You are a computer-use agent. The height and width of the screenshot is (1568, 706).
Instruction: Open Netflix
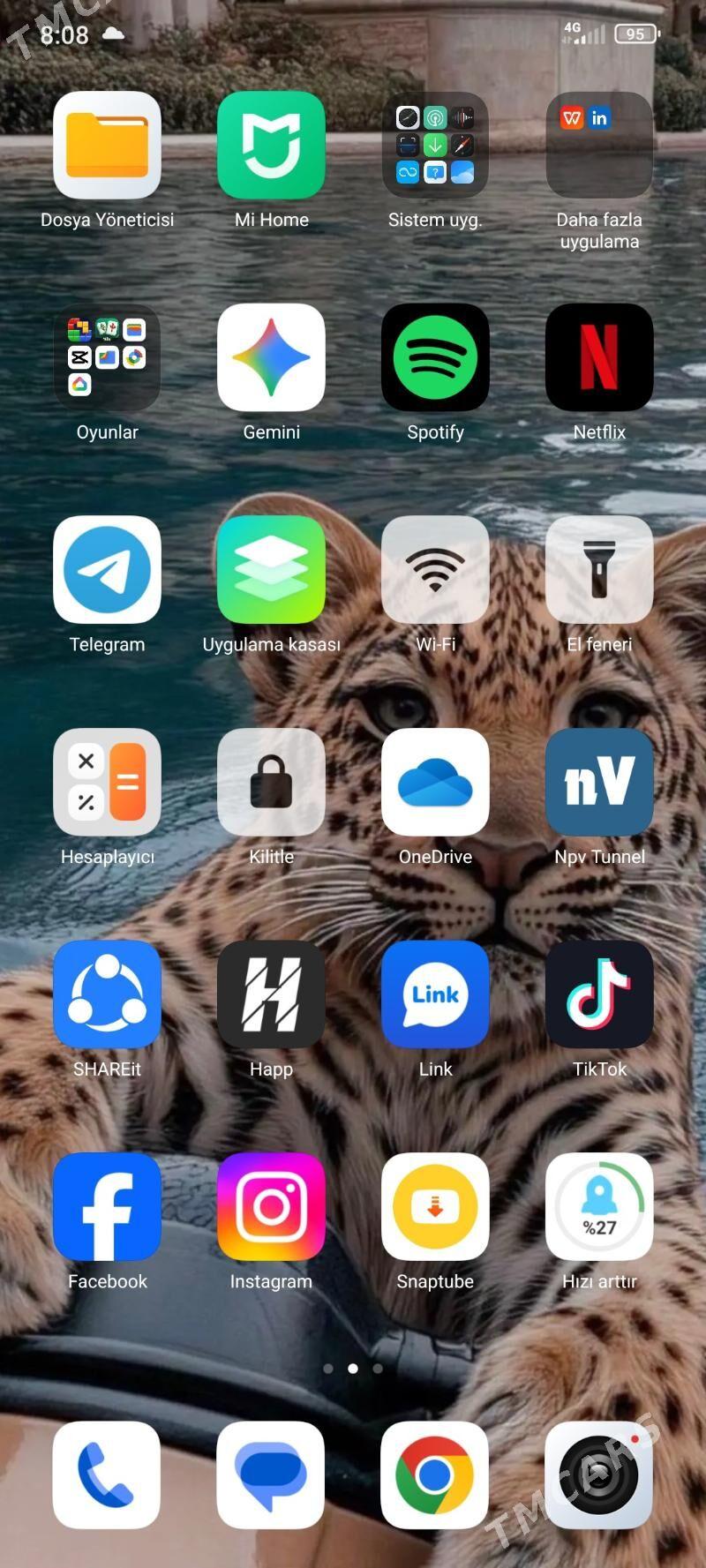[x=599, y=357]
